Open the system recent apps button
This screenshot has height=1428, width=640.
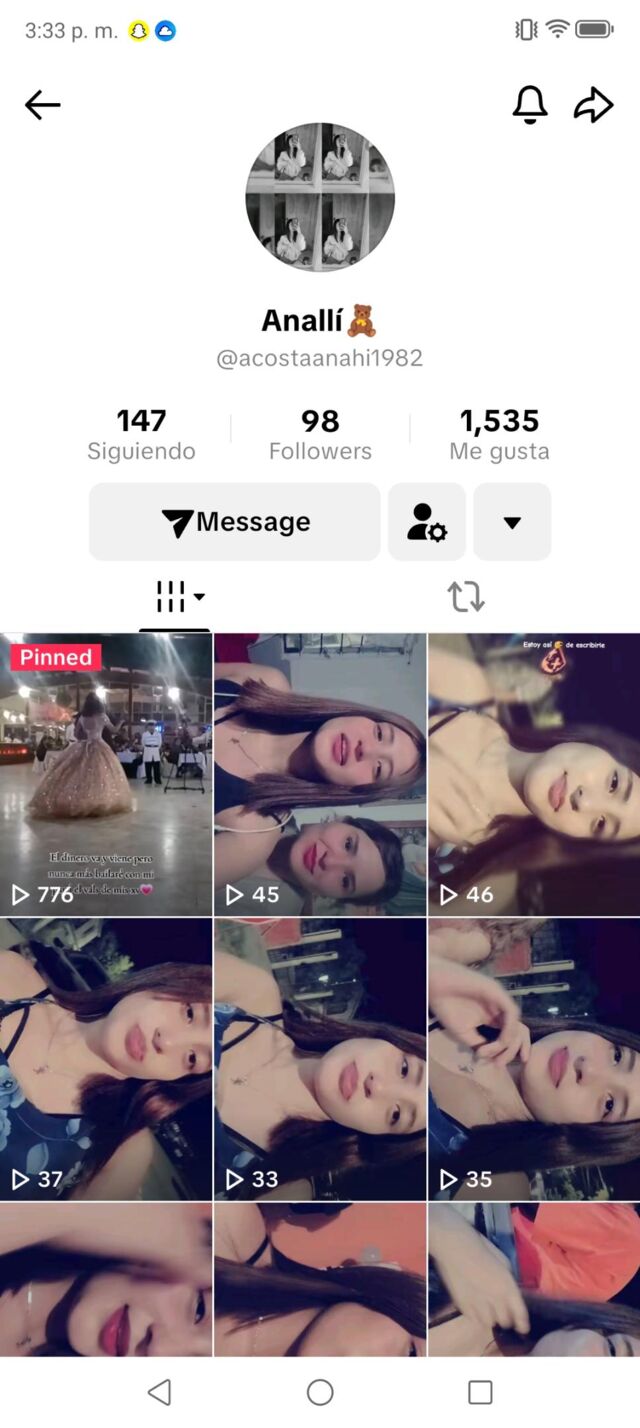point(480,1392)
